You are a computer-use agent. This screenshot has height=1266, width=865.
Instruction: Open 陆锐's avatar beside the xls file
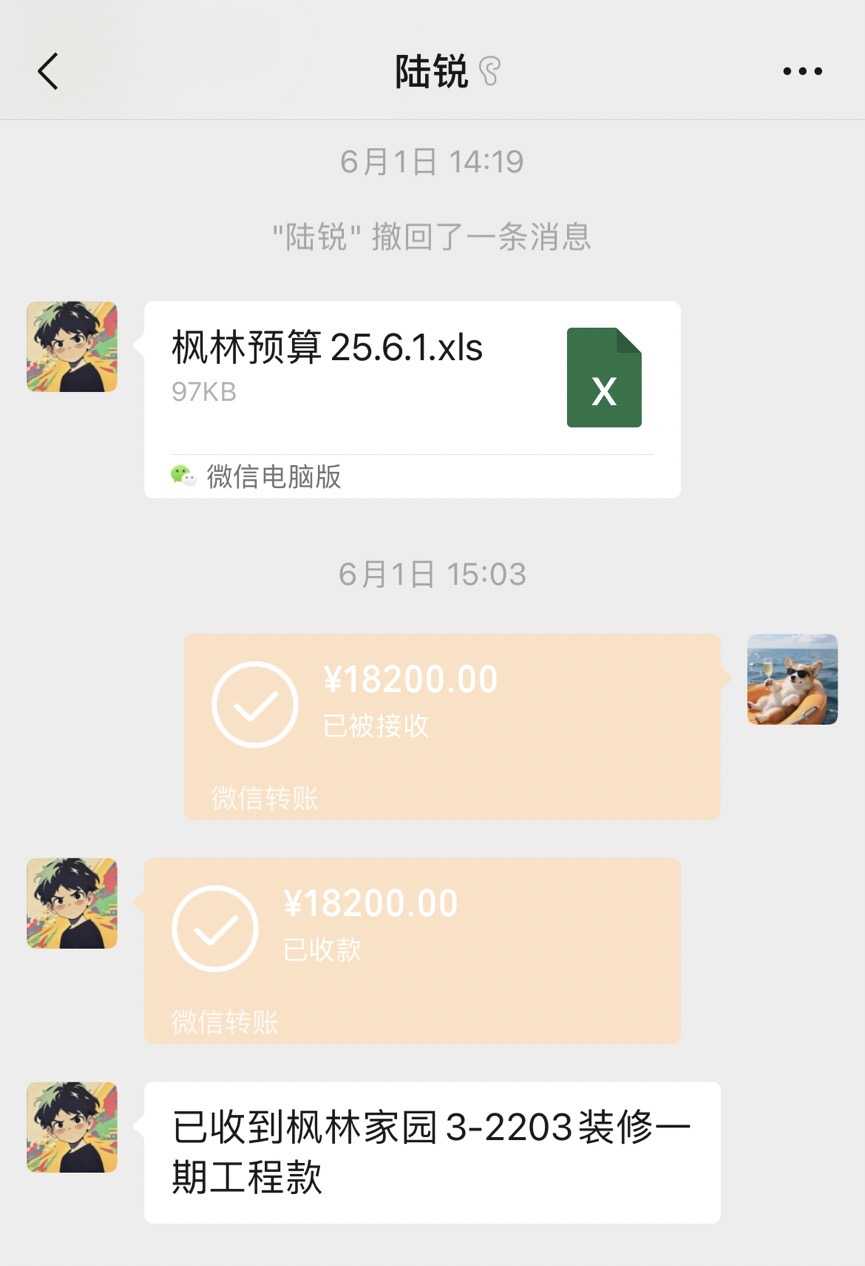click(72, 347)
